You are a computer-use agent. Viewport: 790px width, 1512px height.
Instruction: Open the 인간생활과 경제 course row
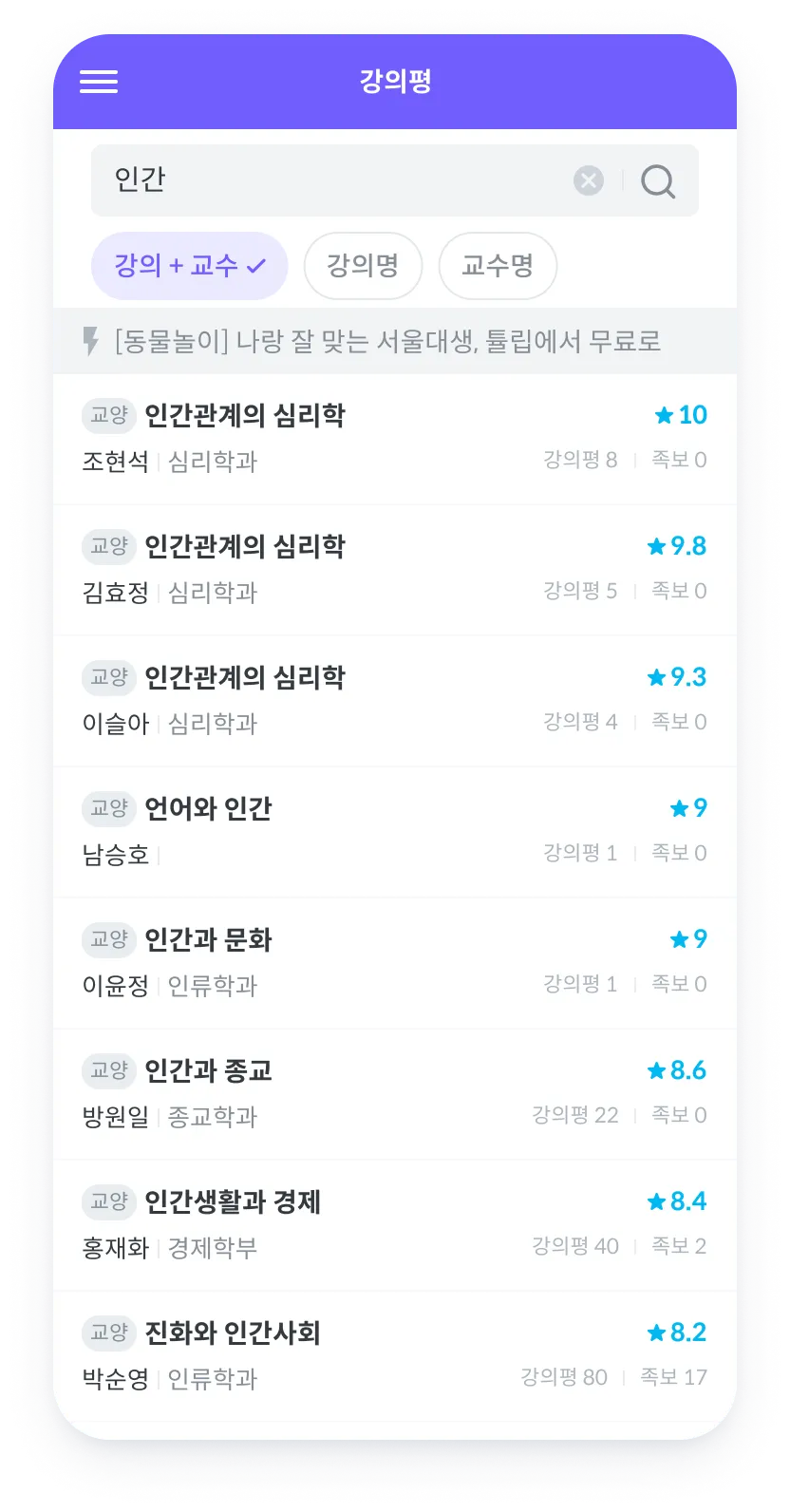[395, 1225]
